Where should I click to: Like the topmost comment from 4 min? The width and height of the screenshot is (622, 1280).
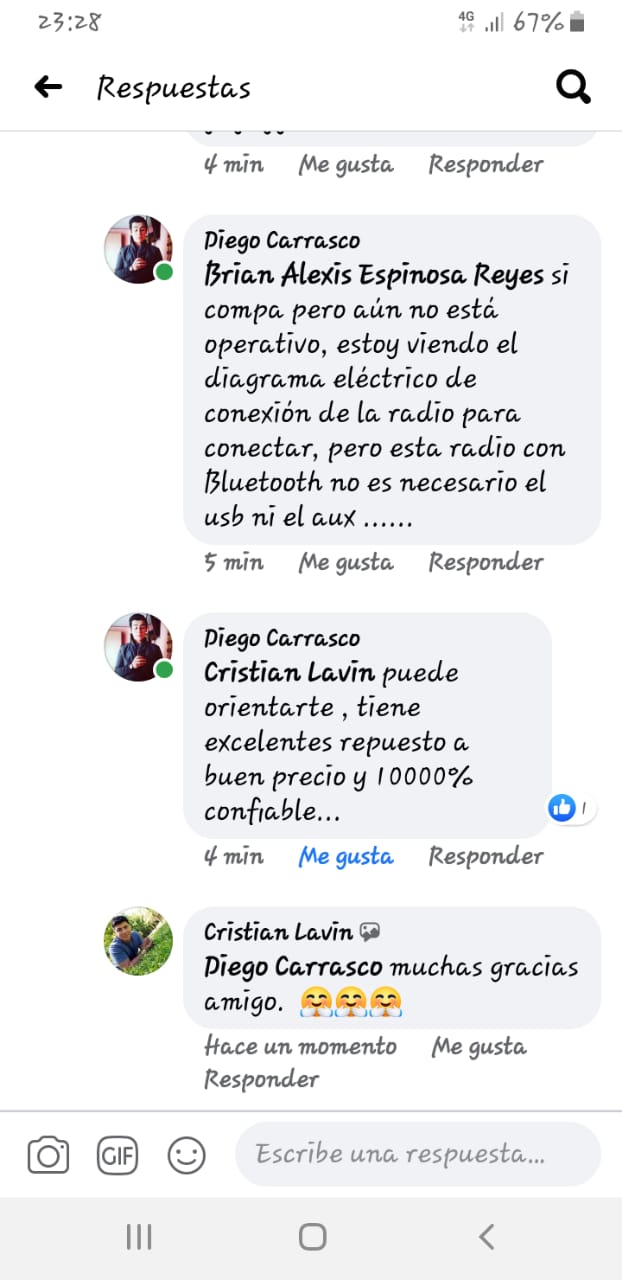pyautogui.click(x=345, y=165)
